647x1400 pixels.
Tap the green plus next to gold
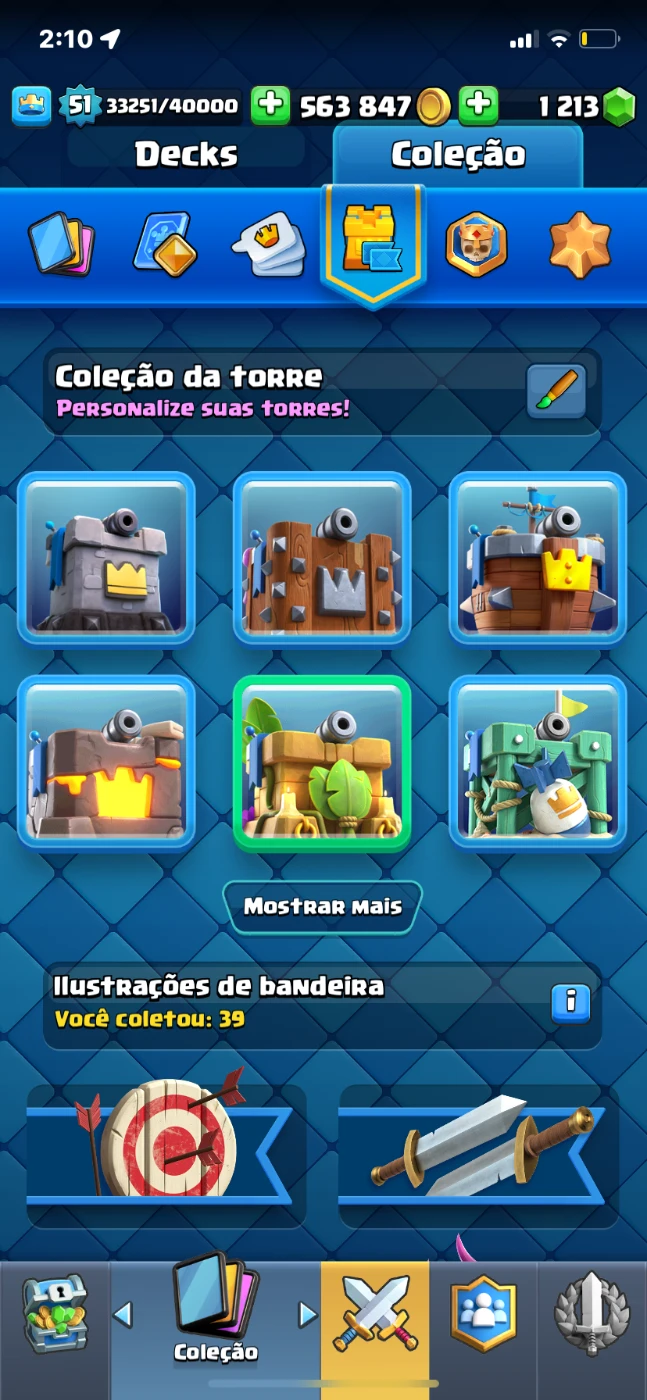click(270, 105)
